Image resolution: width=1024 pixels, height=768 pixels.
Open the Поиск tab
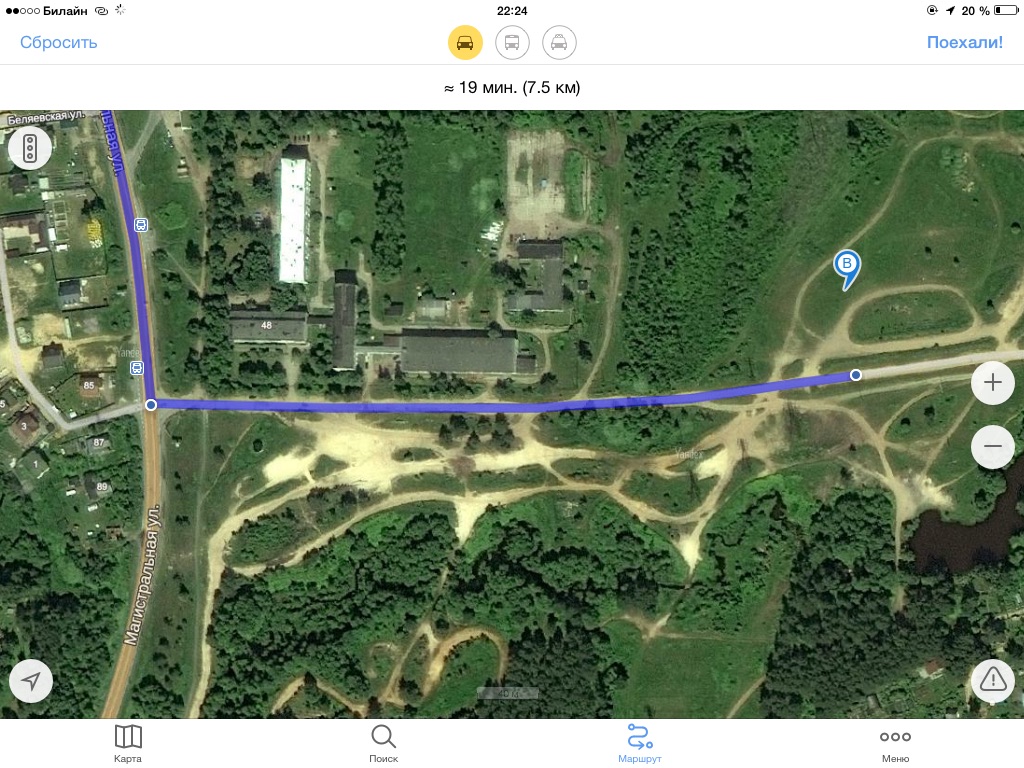coord(383,744)
